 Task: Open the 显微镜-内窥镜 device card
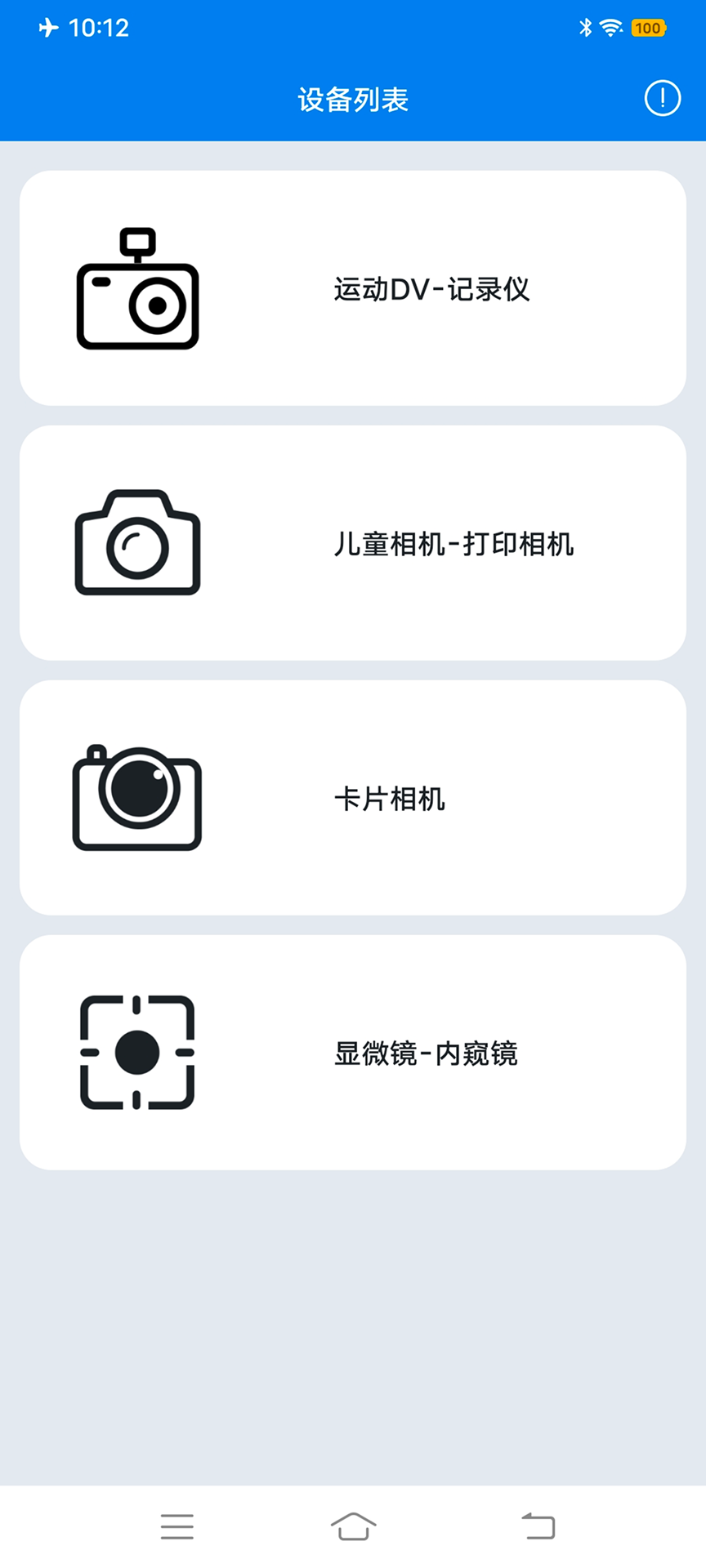pos(353,1053)
